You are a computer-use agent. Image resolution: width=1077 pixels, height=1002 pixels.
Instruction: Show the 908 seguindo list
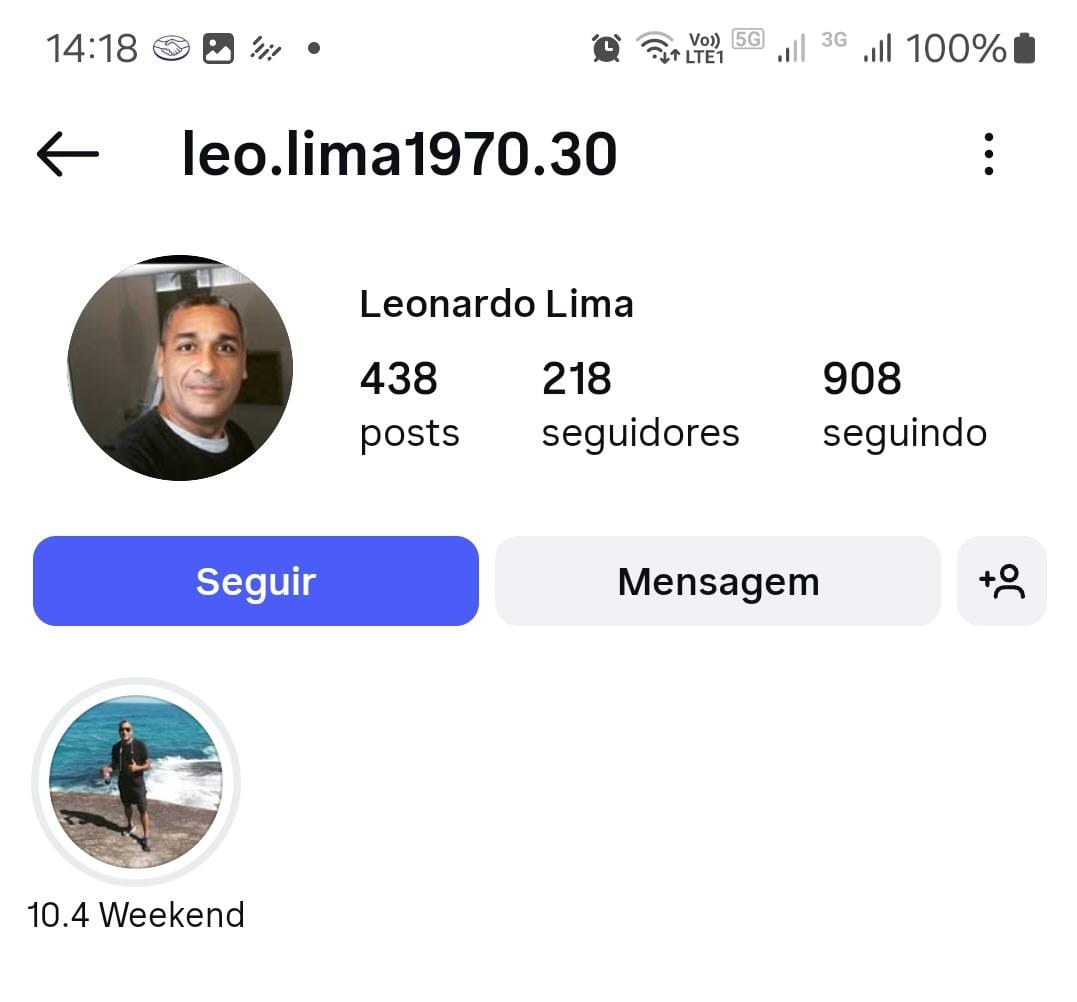click(x=904, y=404)
